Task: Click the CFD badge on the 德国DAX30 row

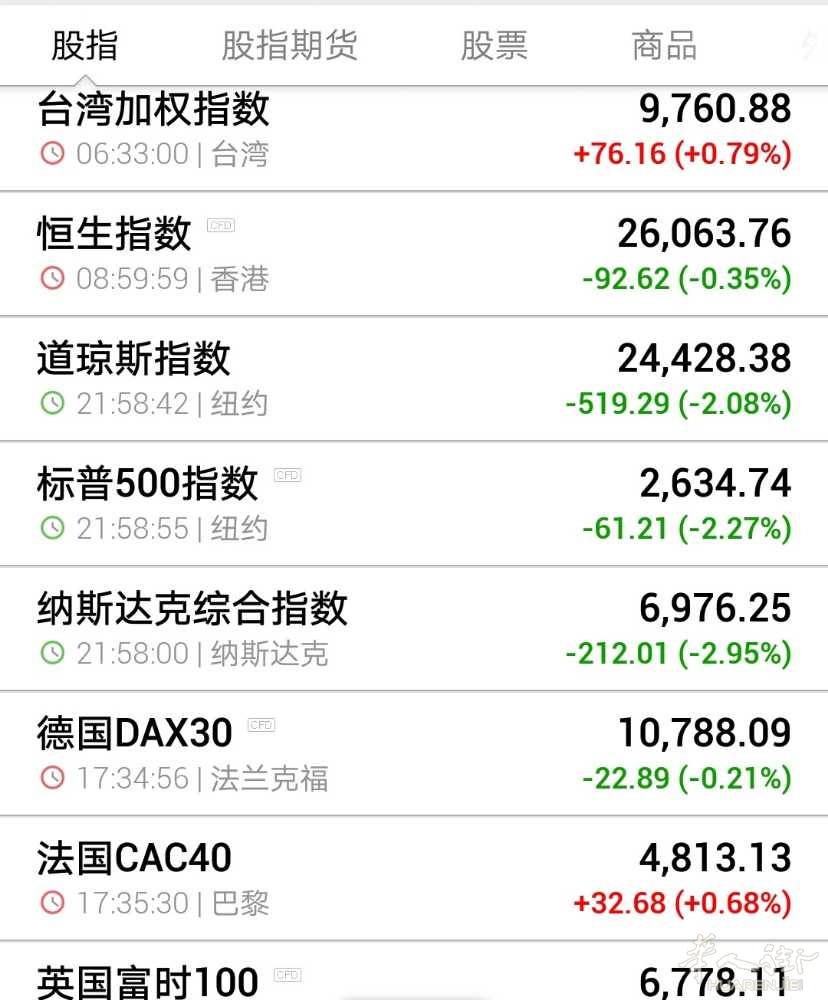Action: (x=261, y=724)
